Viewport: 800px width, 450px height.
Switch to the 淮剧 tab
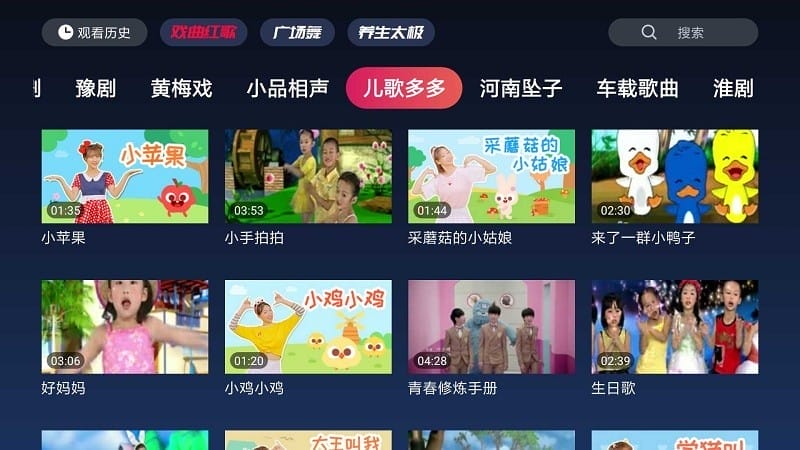(x=733, y=88)
